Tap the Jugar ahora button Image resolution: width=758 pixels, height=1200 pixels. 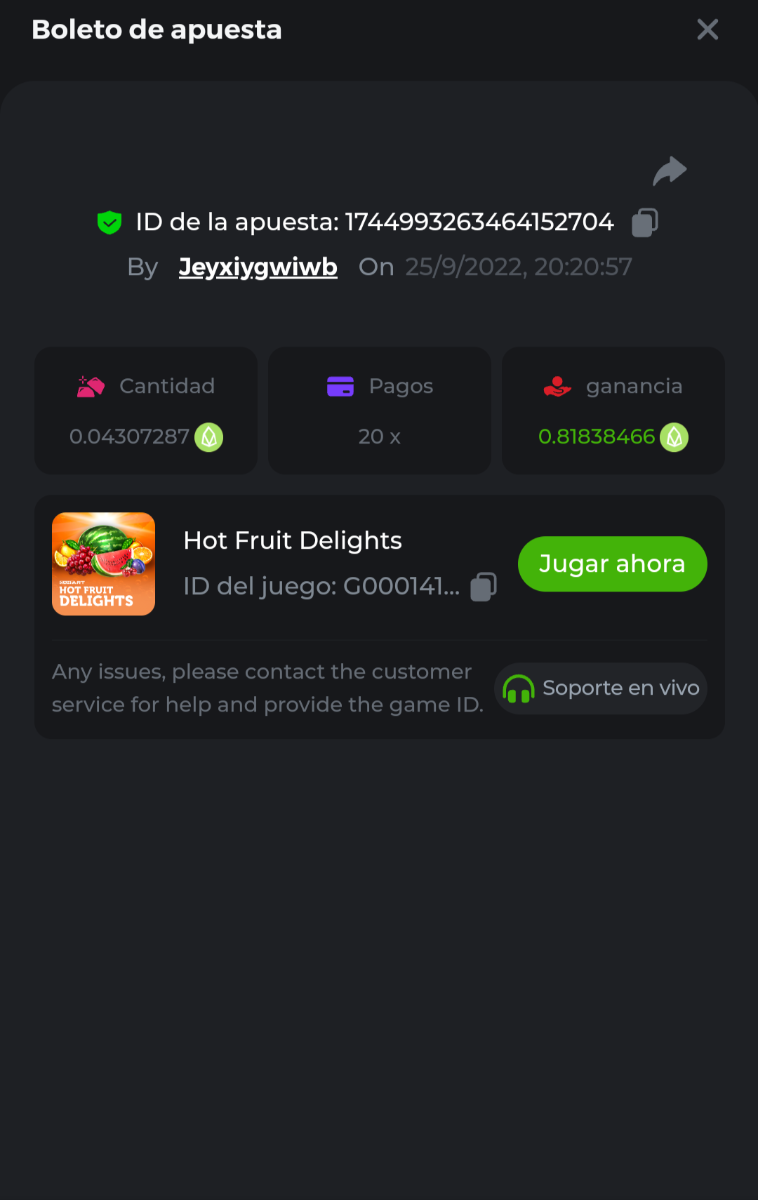(x=612, y=564)
